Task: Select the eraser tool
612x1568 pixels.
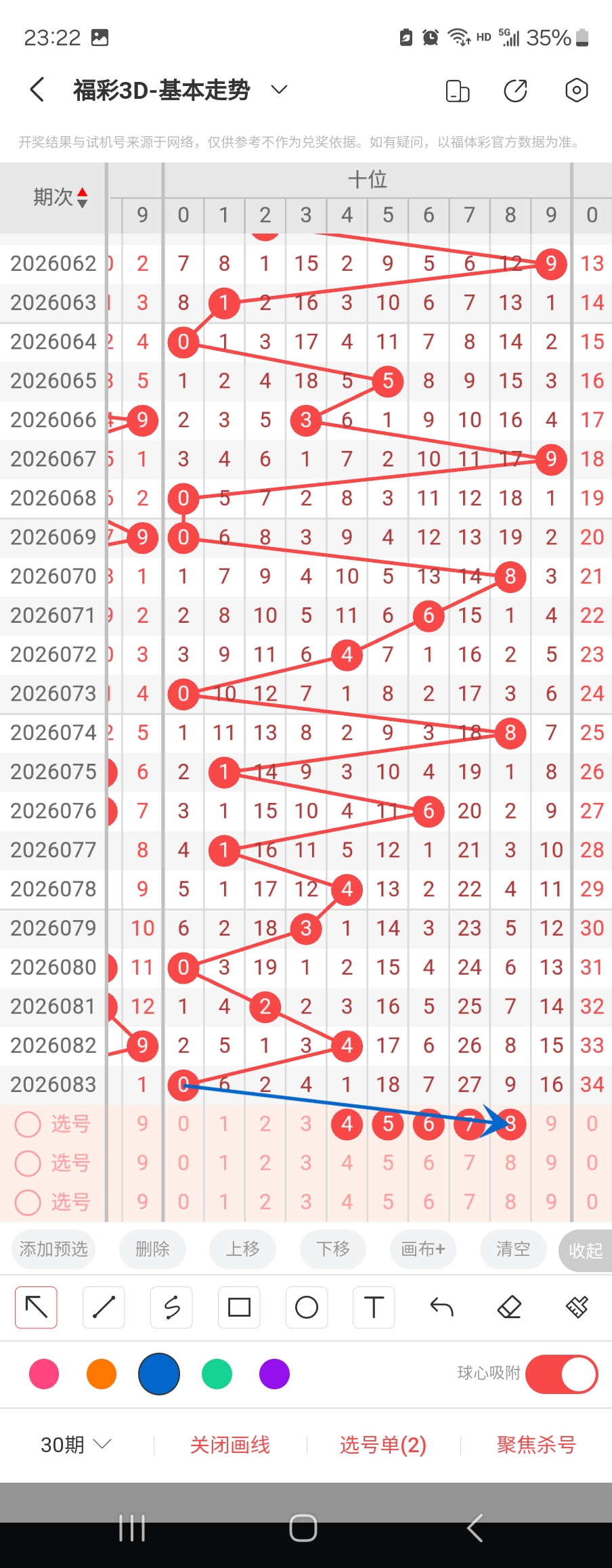Action: (509, 1307)
